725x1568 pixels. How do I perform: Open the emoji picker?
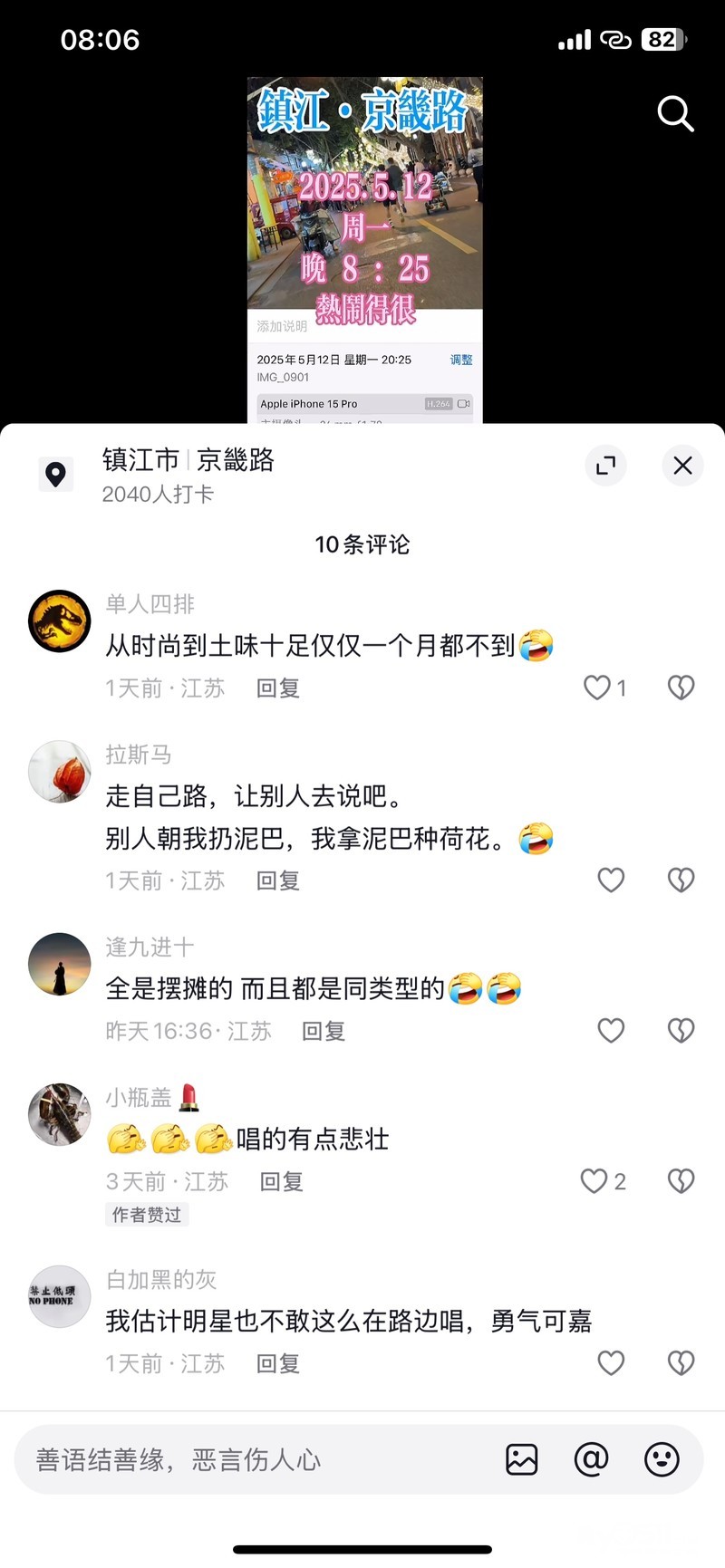tap(662, 1459)
